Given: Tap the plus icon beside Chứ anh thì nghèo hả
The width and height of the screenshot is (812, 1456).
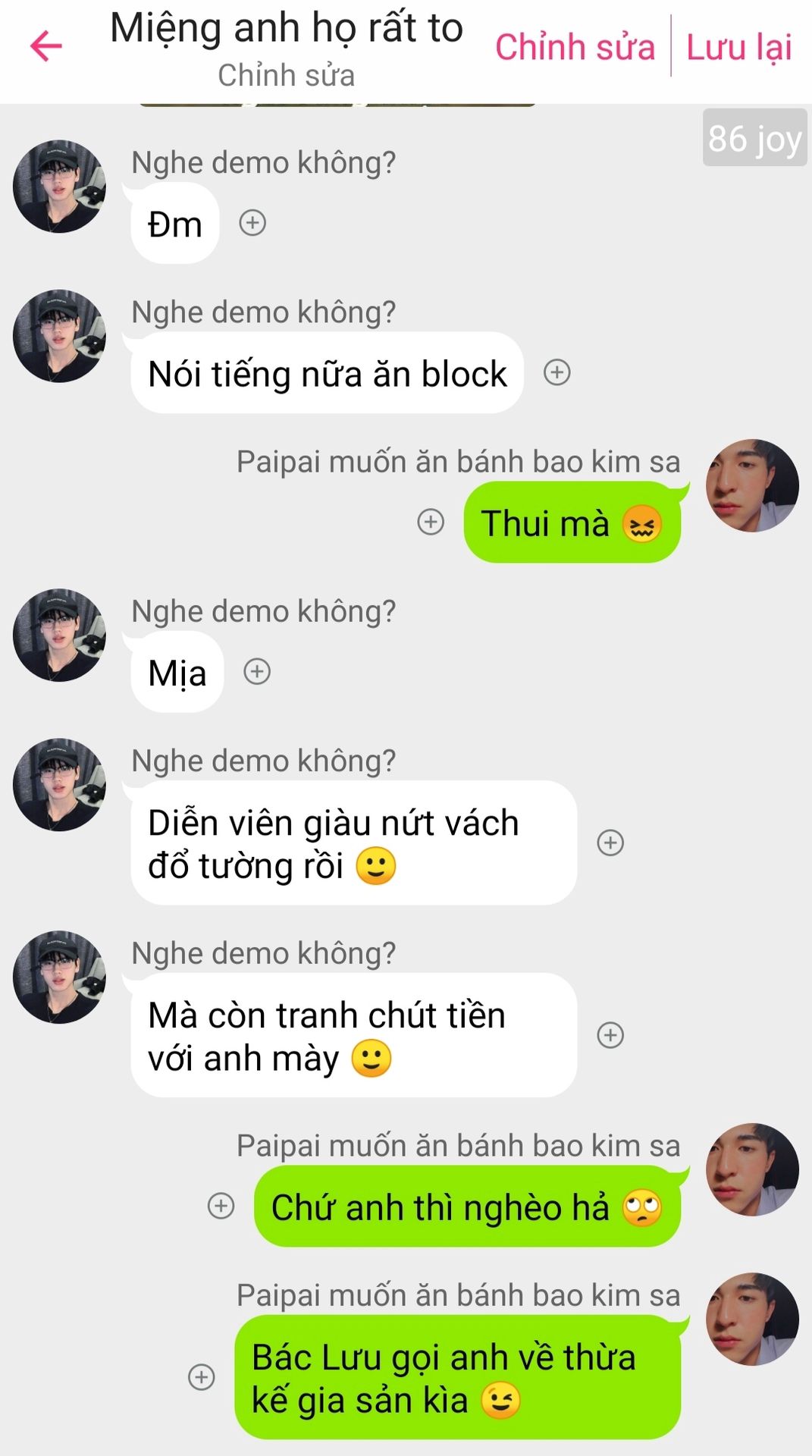Looking at the screenshot, I should (x=221, y=1206).
